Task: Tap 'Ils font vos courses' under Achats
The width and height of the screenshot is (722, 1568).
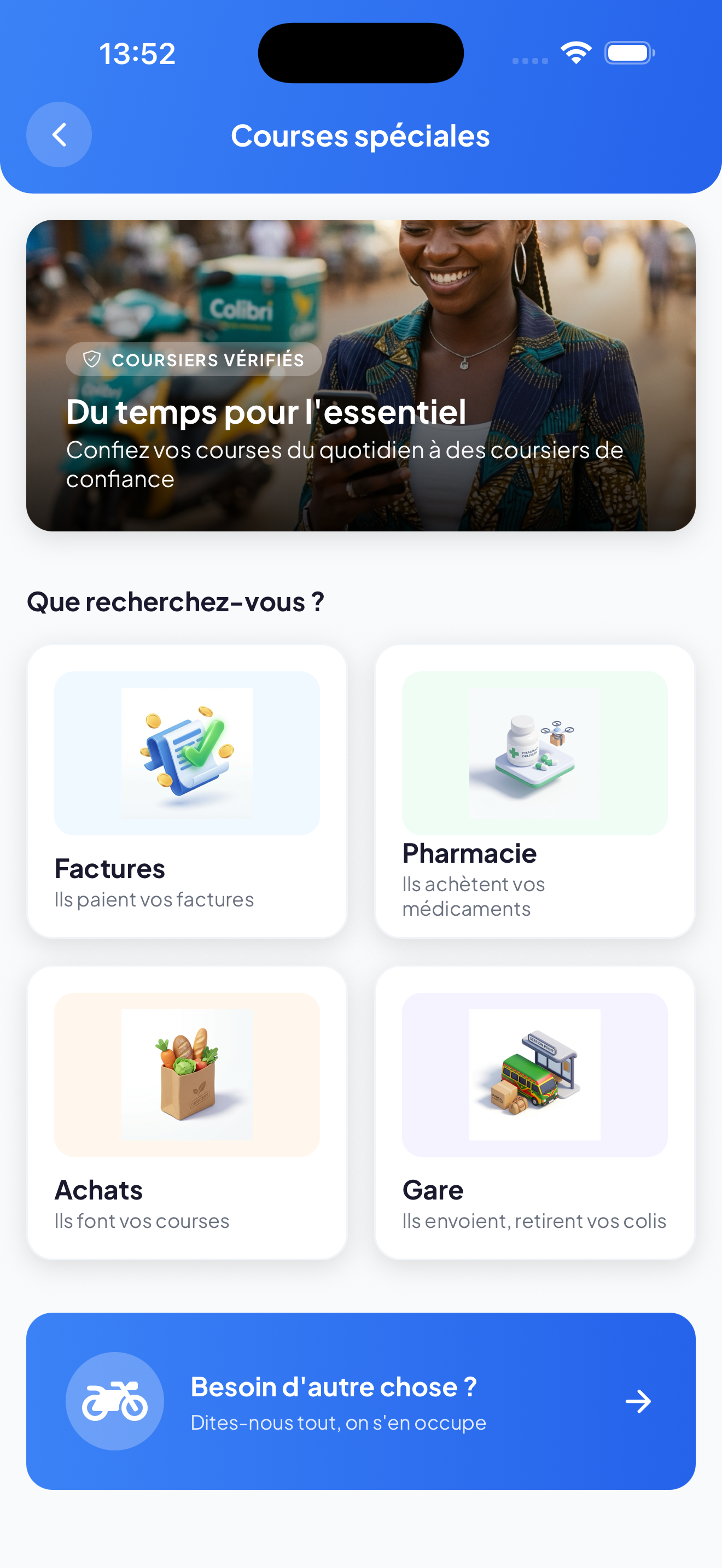Action: 142,1220
